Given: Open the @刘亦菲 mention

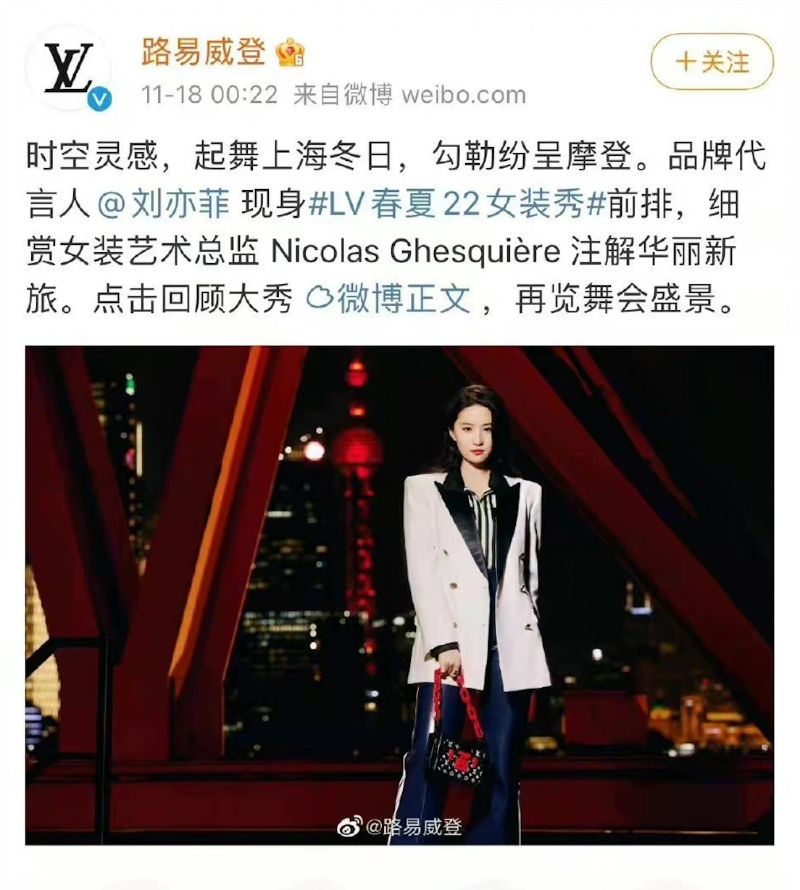Looking at the screenshot, I should pyautogui.click(x=165, y=204).
